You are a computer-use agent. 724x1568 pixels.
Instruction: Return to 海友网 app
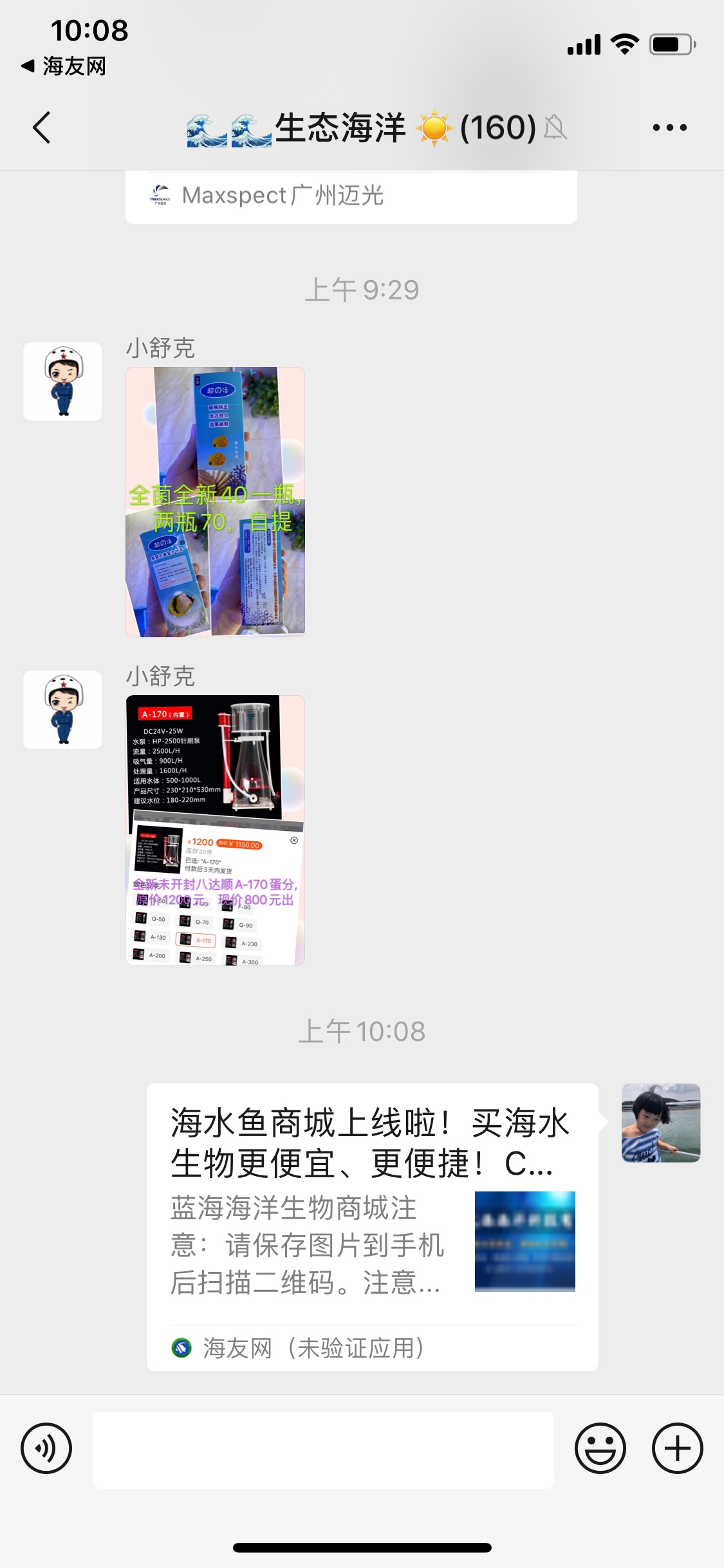[64, 66]
